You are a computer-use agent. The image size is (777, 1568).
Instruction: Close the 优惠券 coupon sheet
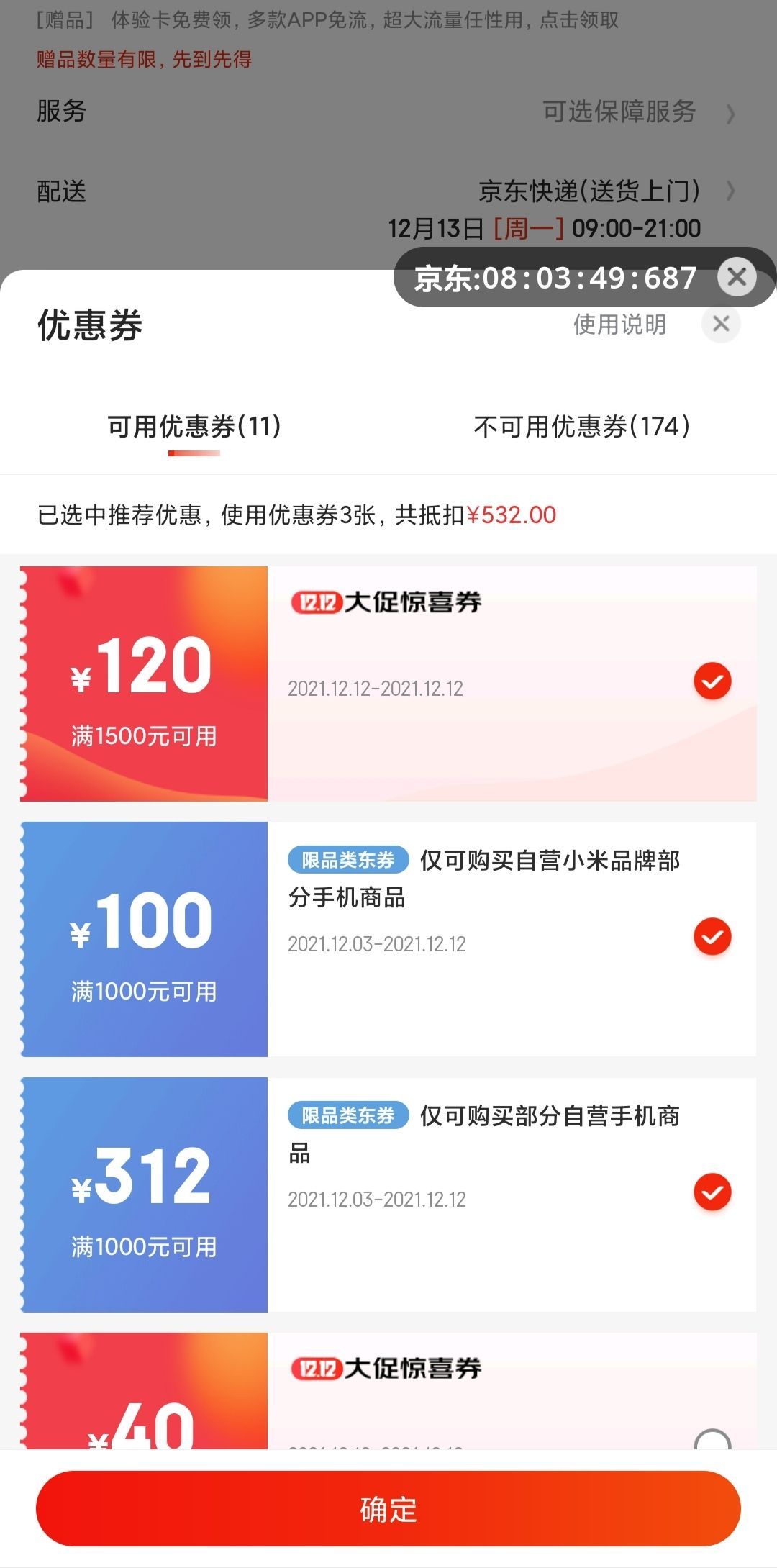click(x=721, y=324)
